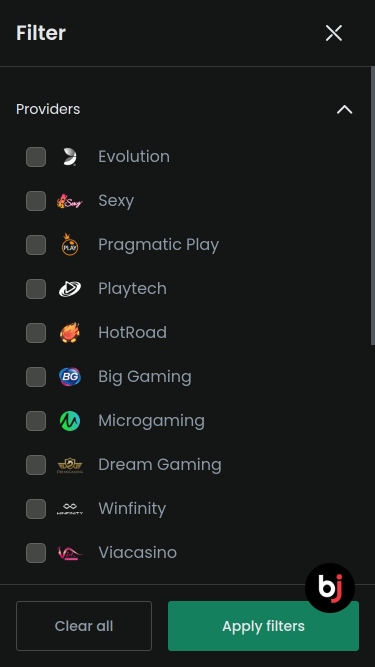The width and height of the screenshot is (375, 667).
Task: Select Big Gaming provider
Action: pyautogui.click(x=36, y=377)
